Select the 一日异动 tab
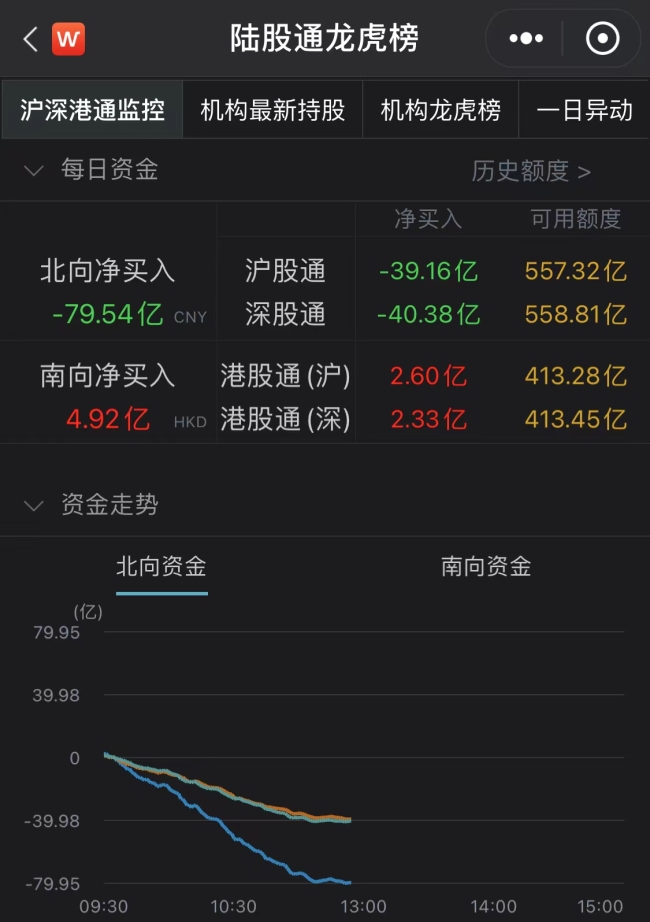Viewport: 650px width, 922px height. pos(585,110)
